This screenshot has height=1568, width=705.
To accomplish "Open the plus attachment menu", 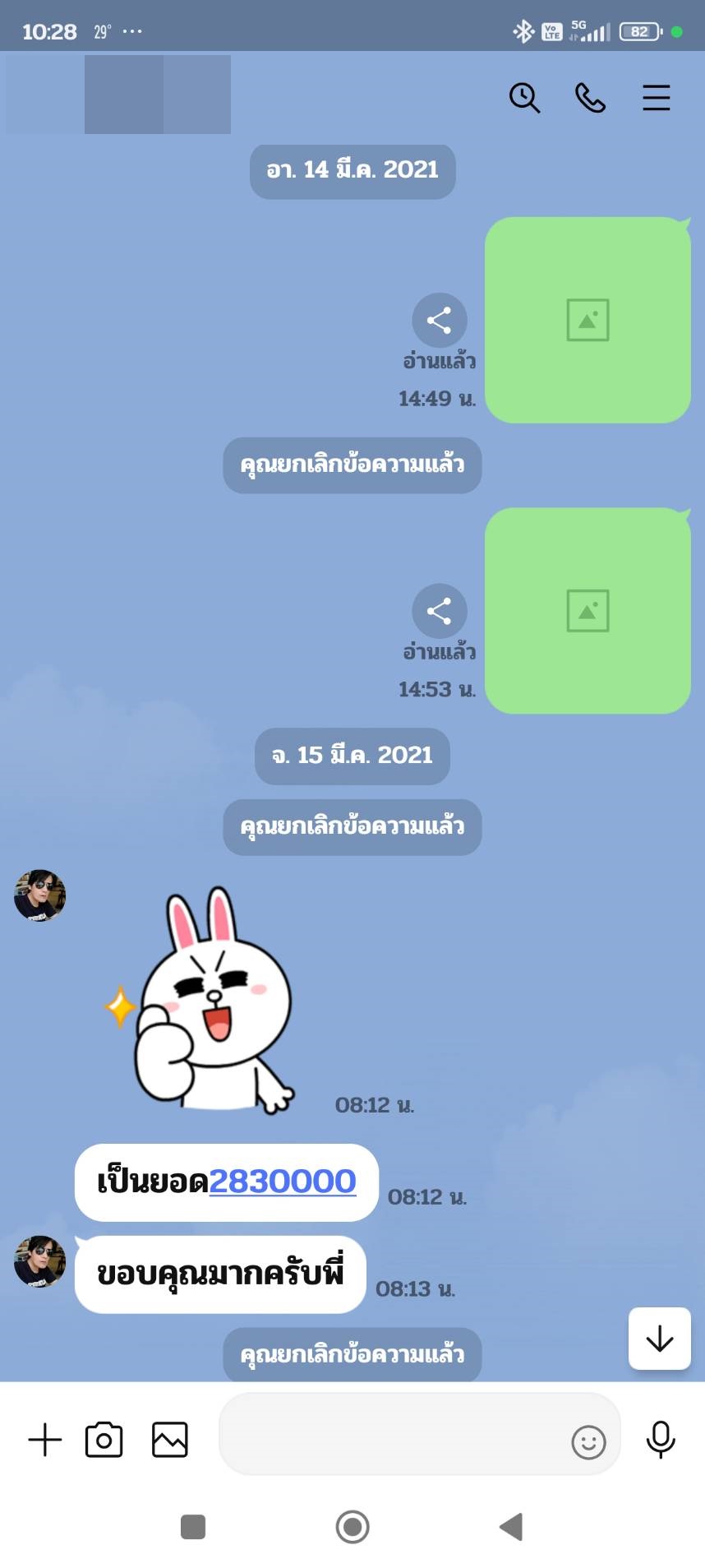I will click(x=45, y=1440).
